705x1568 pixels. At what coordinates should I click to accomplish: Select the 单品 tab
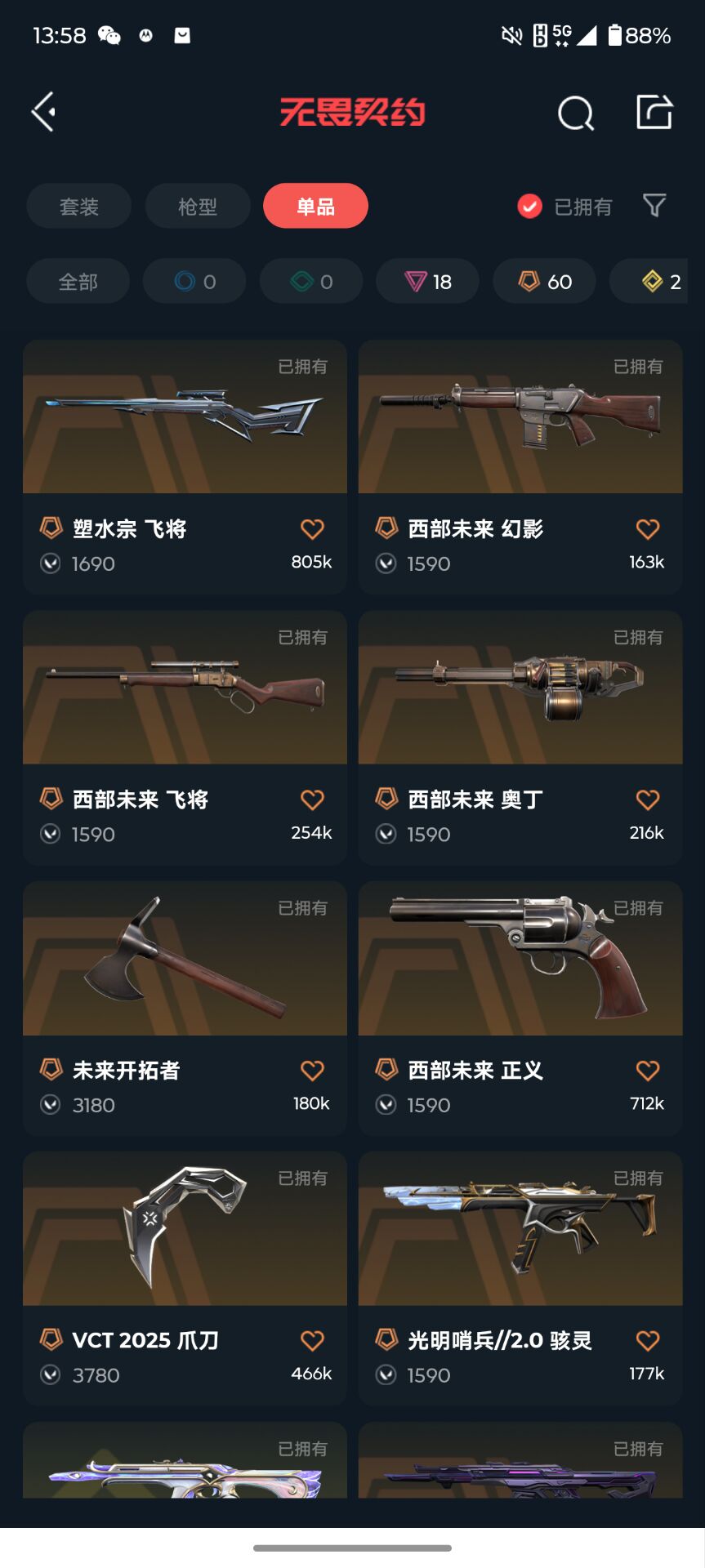[315, 207]
